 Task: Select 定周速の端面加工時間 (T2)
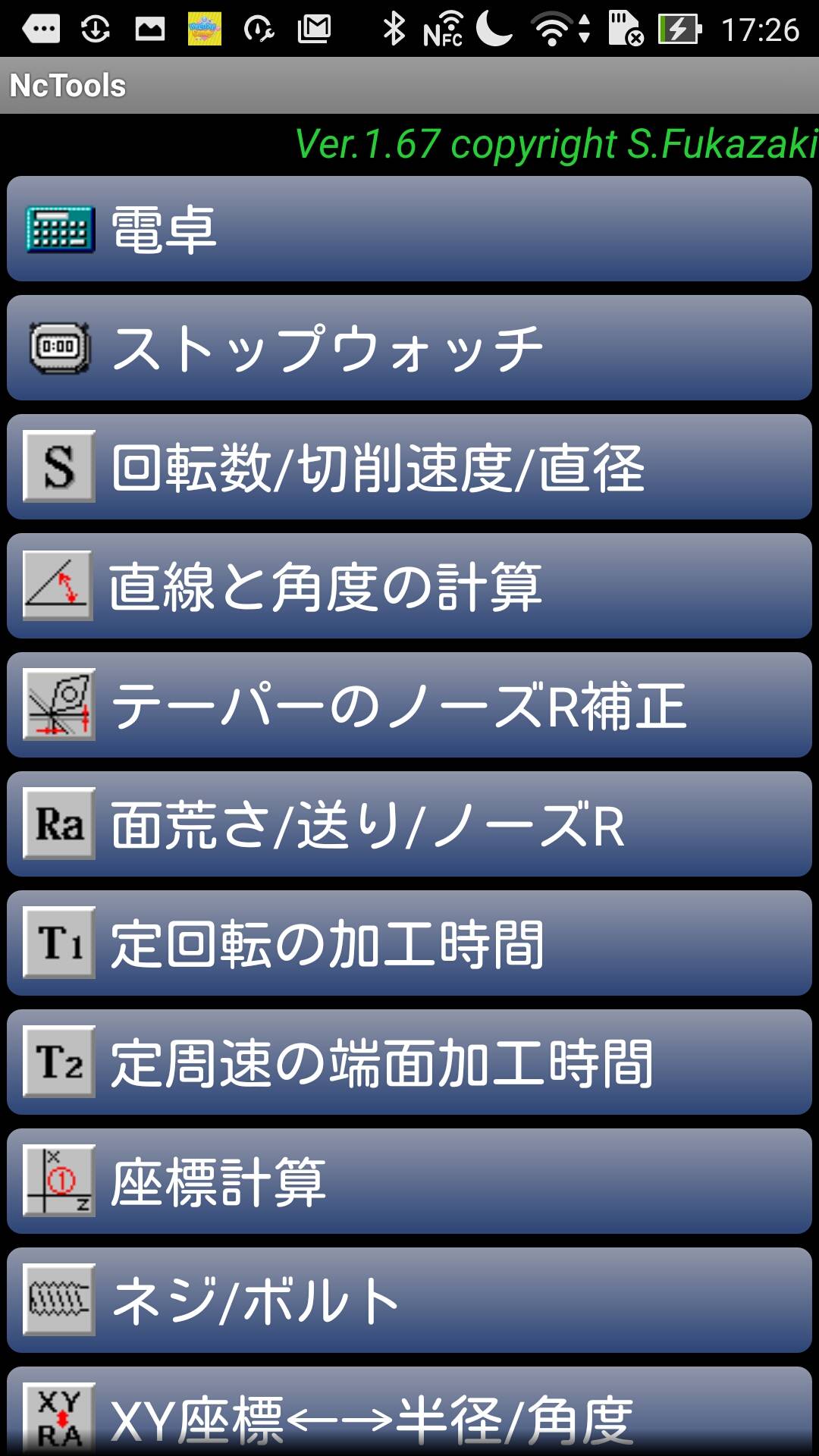coord(409,1062)
